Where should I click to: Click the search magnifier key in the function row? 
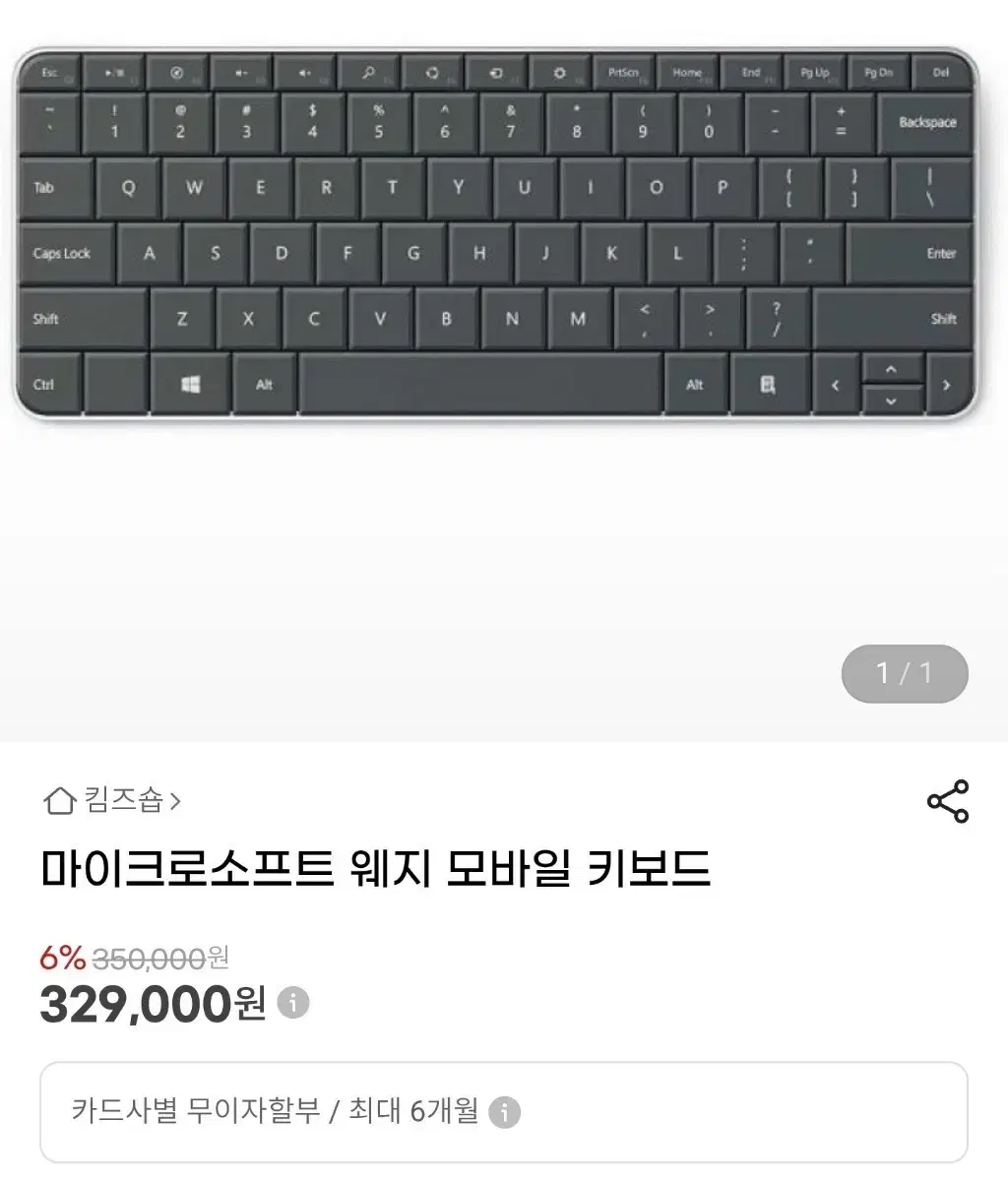tap(369, 72)
